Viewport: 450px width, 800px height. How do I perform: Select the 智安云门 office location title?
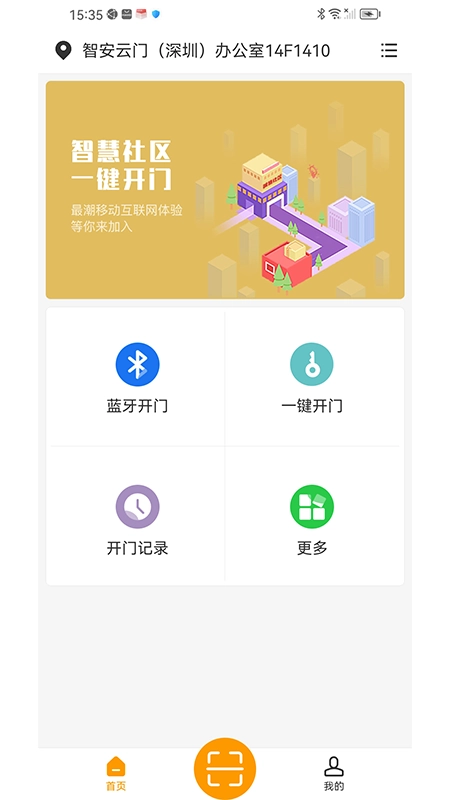(x=206, y=51)
